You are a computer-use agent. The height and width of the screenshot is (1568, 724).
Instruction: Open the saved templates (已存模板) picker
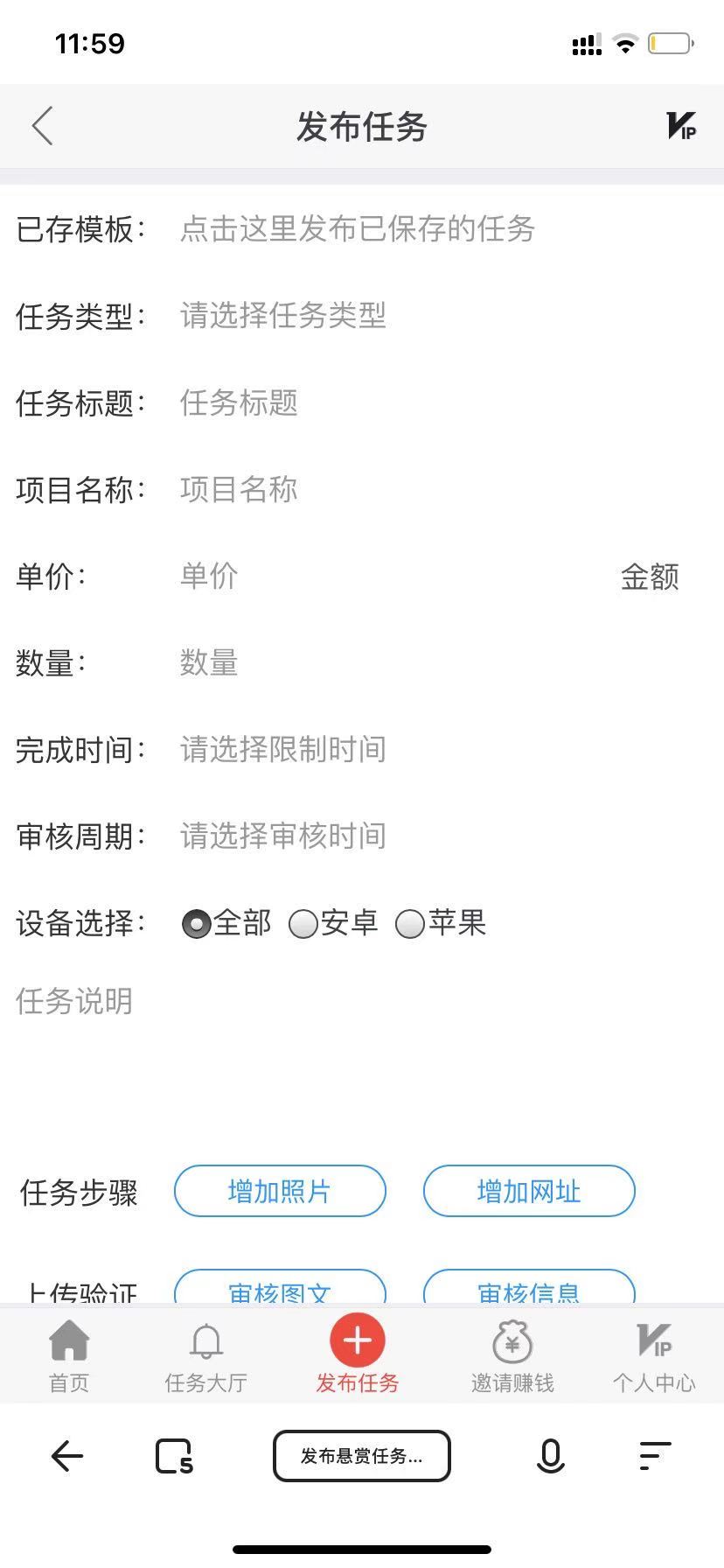pyautogui.click(x=357, y=229)
